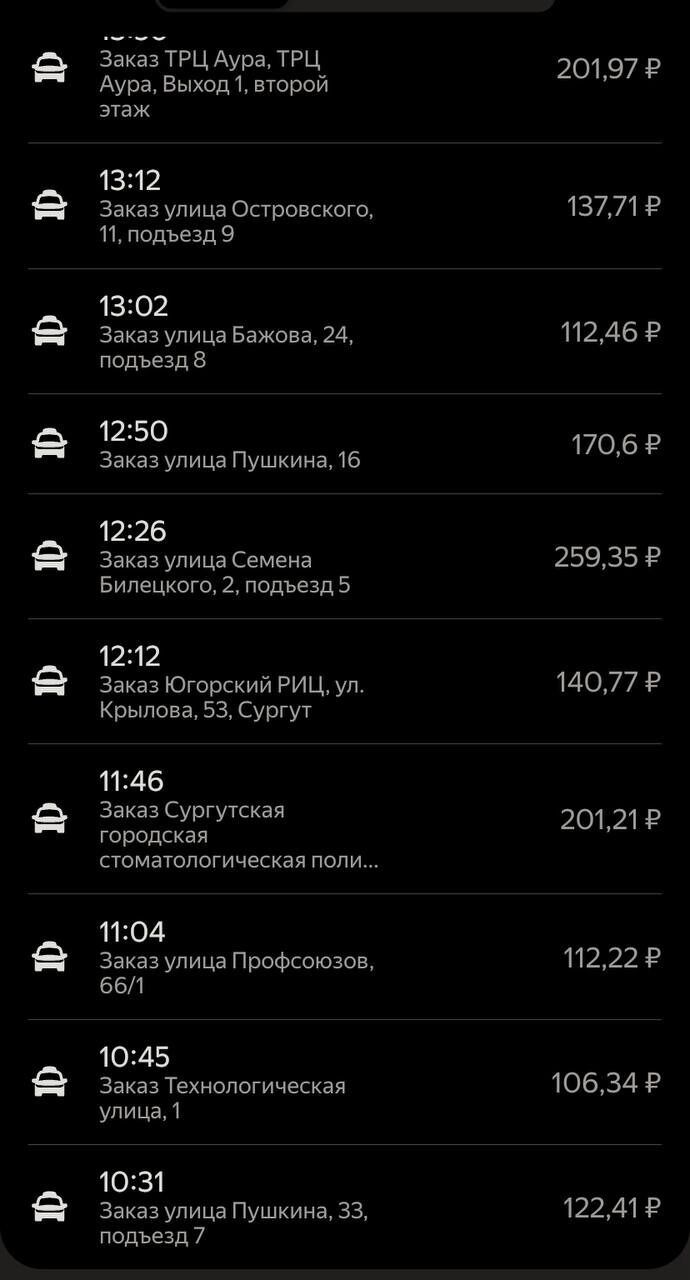Open the 13:02 order on улица Бажова, 24
690x1280 pixels.
344,331
